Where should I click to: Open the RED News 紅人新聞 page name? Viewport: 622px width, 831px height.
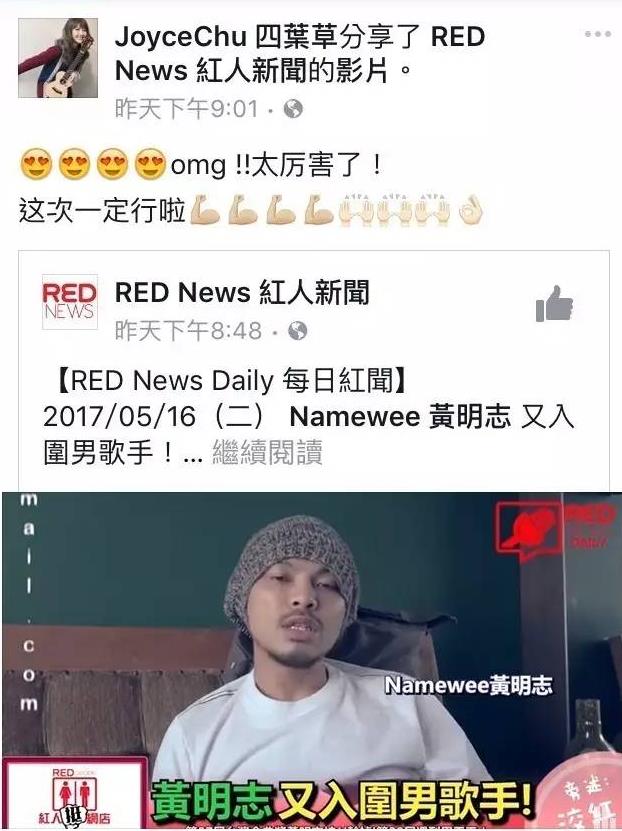(x=242, y=292)
